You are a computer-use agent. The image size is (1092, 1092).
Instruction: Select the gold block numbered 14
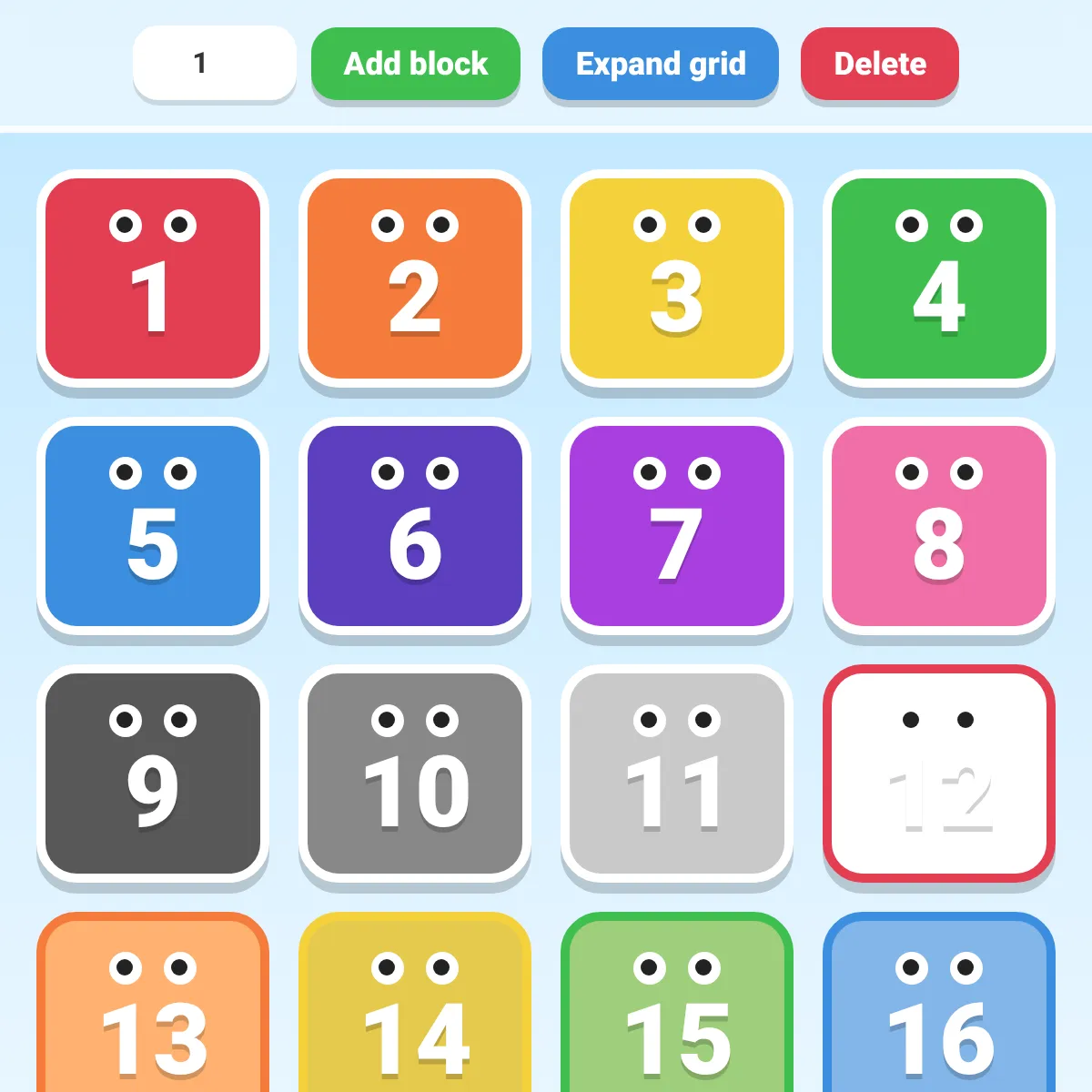point(415,1002)
